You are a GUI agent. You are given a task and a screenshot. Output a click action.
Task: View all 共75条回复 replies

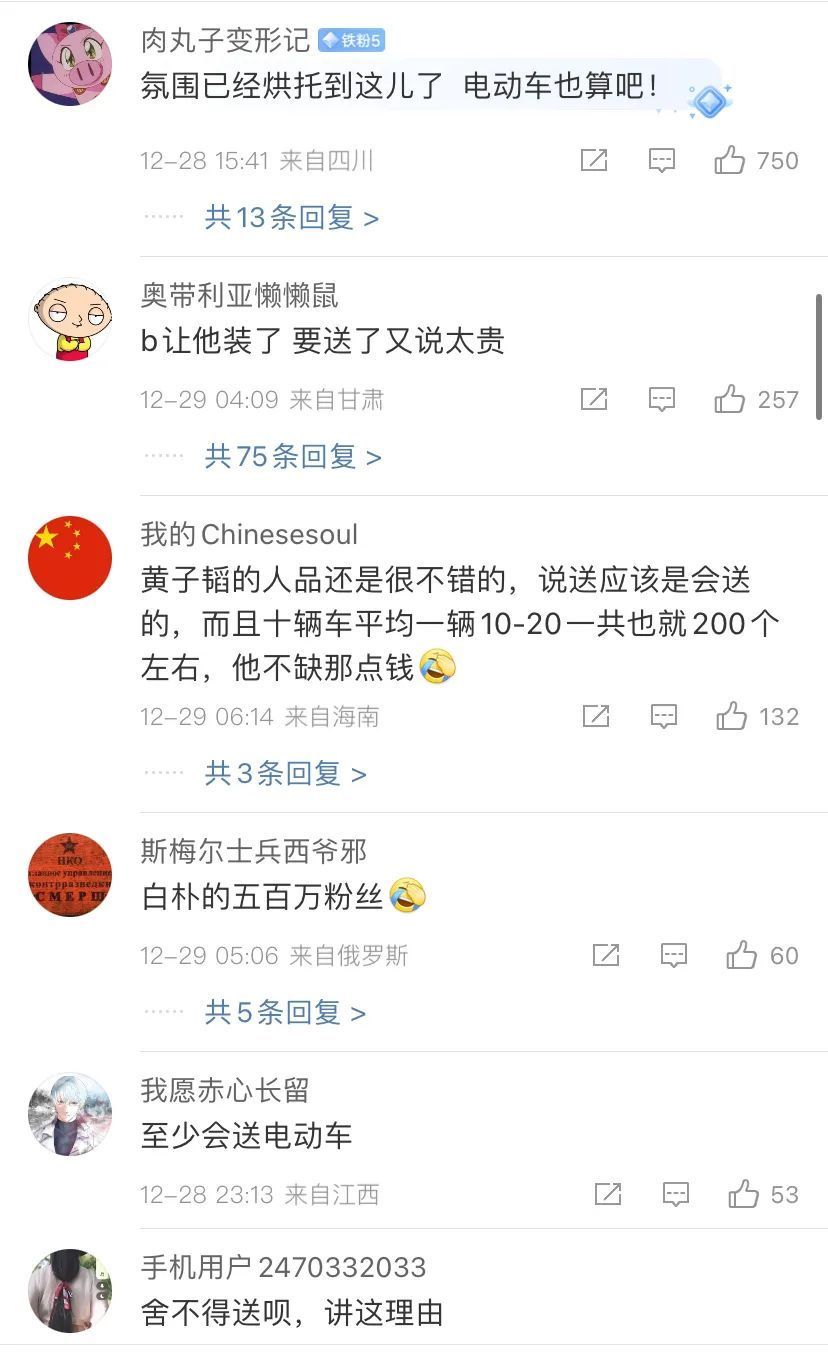click(293, 457)
